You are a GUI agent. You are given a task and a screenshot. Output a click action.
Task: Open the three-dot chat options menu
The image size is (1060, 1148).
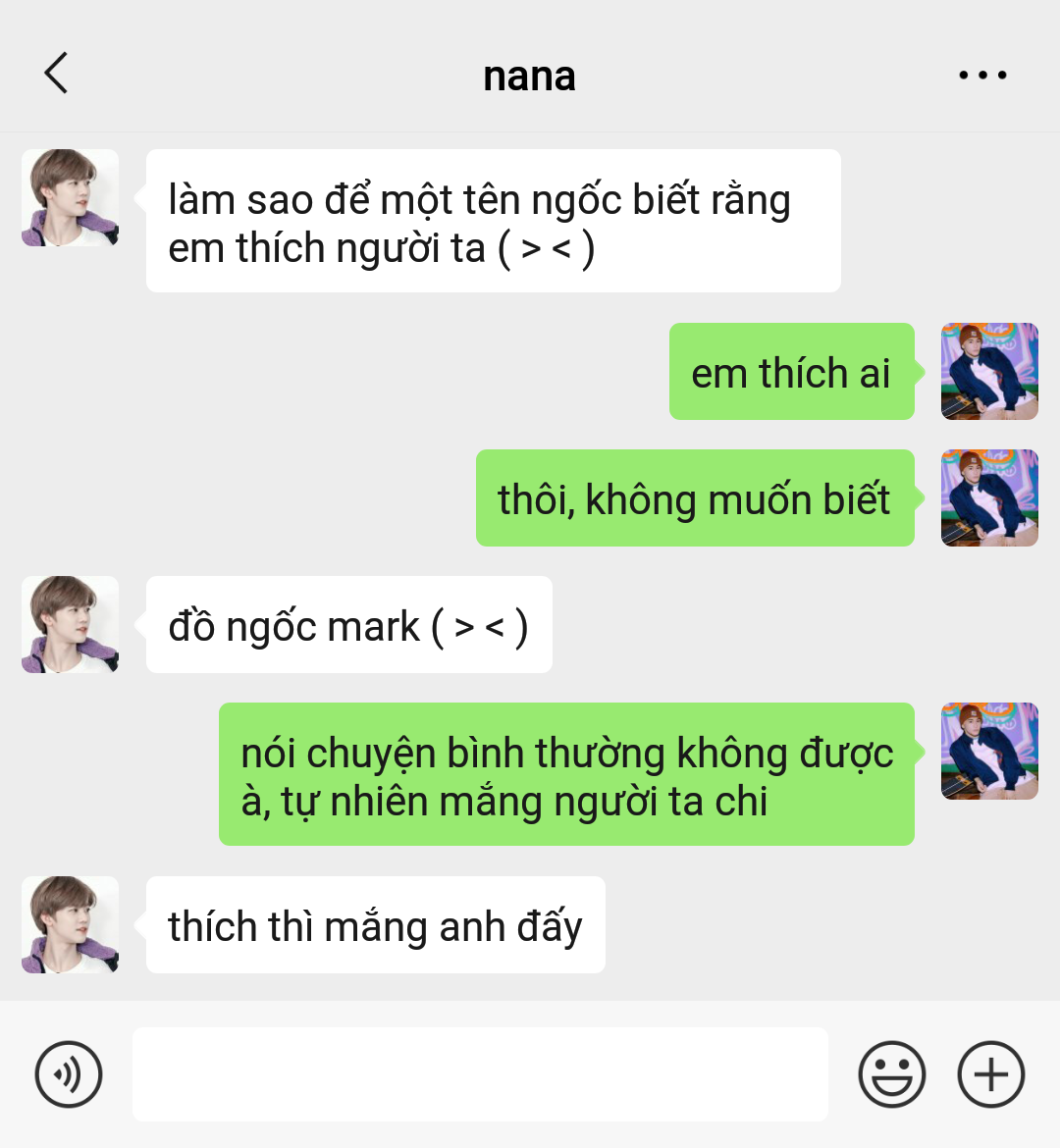coord(982,75)
